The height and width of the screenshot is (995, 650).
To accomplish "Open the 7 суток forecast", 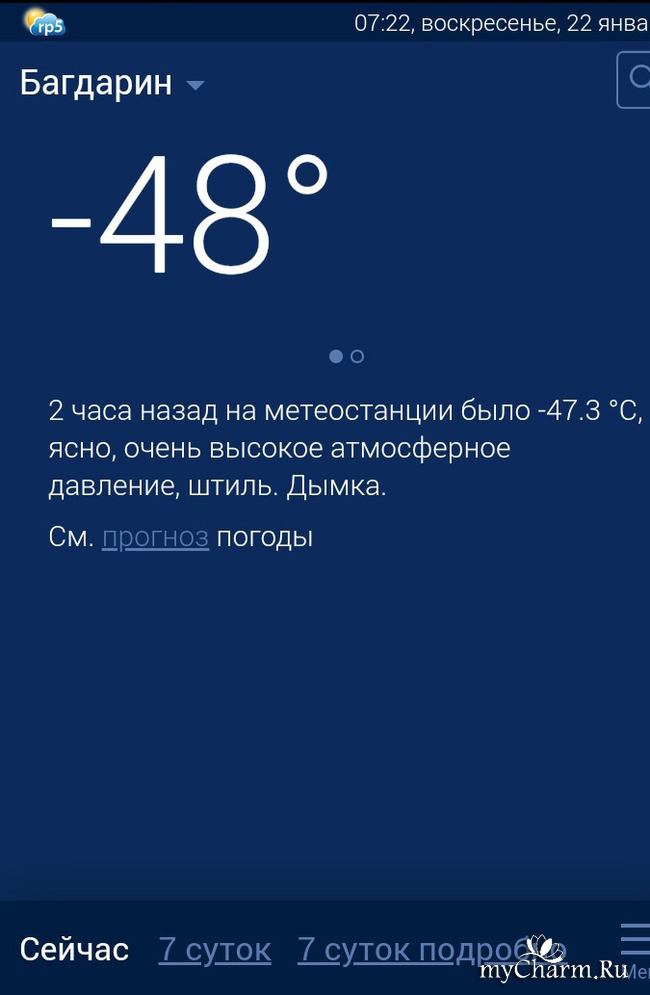I will pos(214,949).
